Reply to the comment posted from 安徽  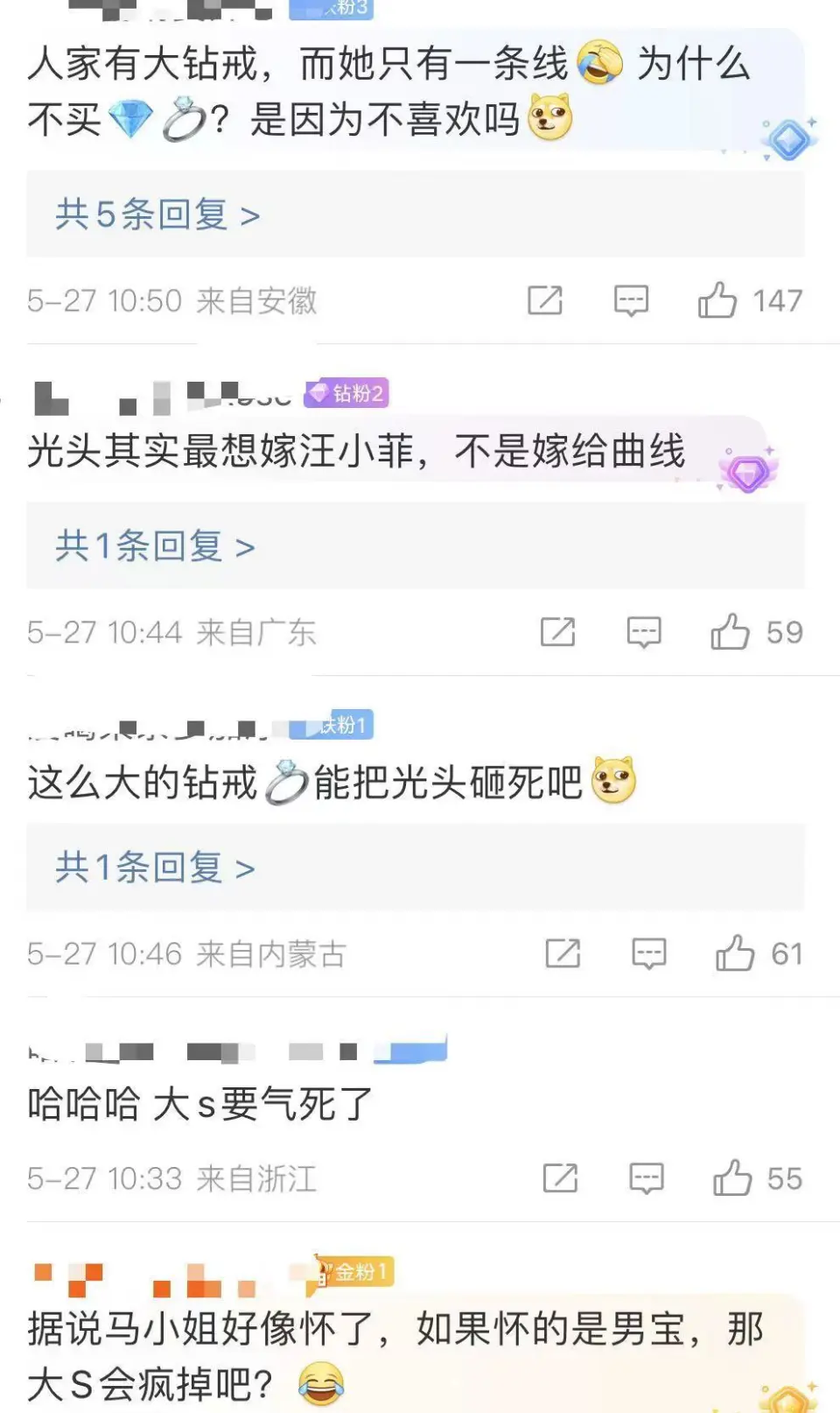pyautogui.click(x=631, y=300)
